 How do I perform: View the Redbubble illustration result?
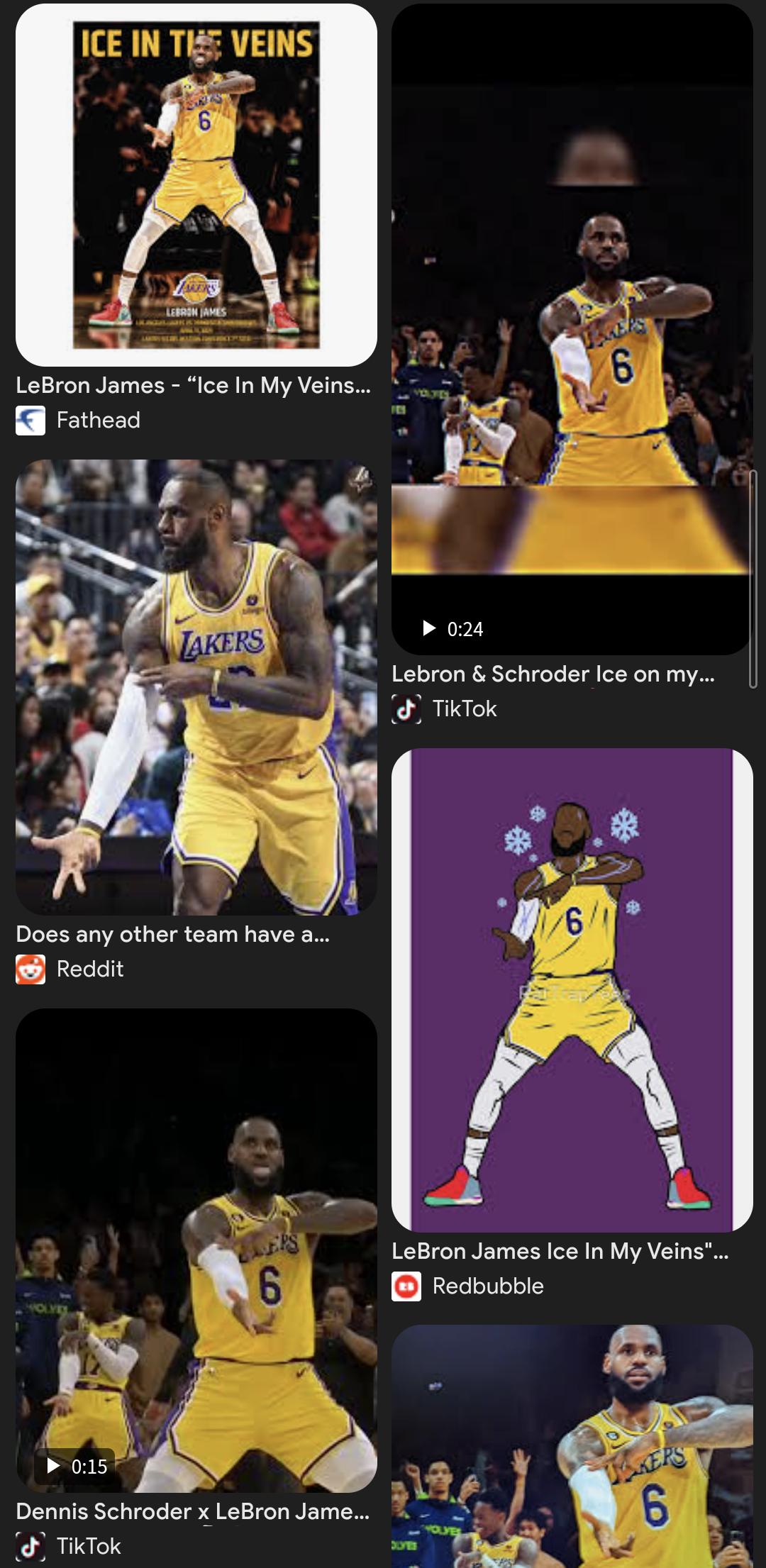(572, 989)
